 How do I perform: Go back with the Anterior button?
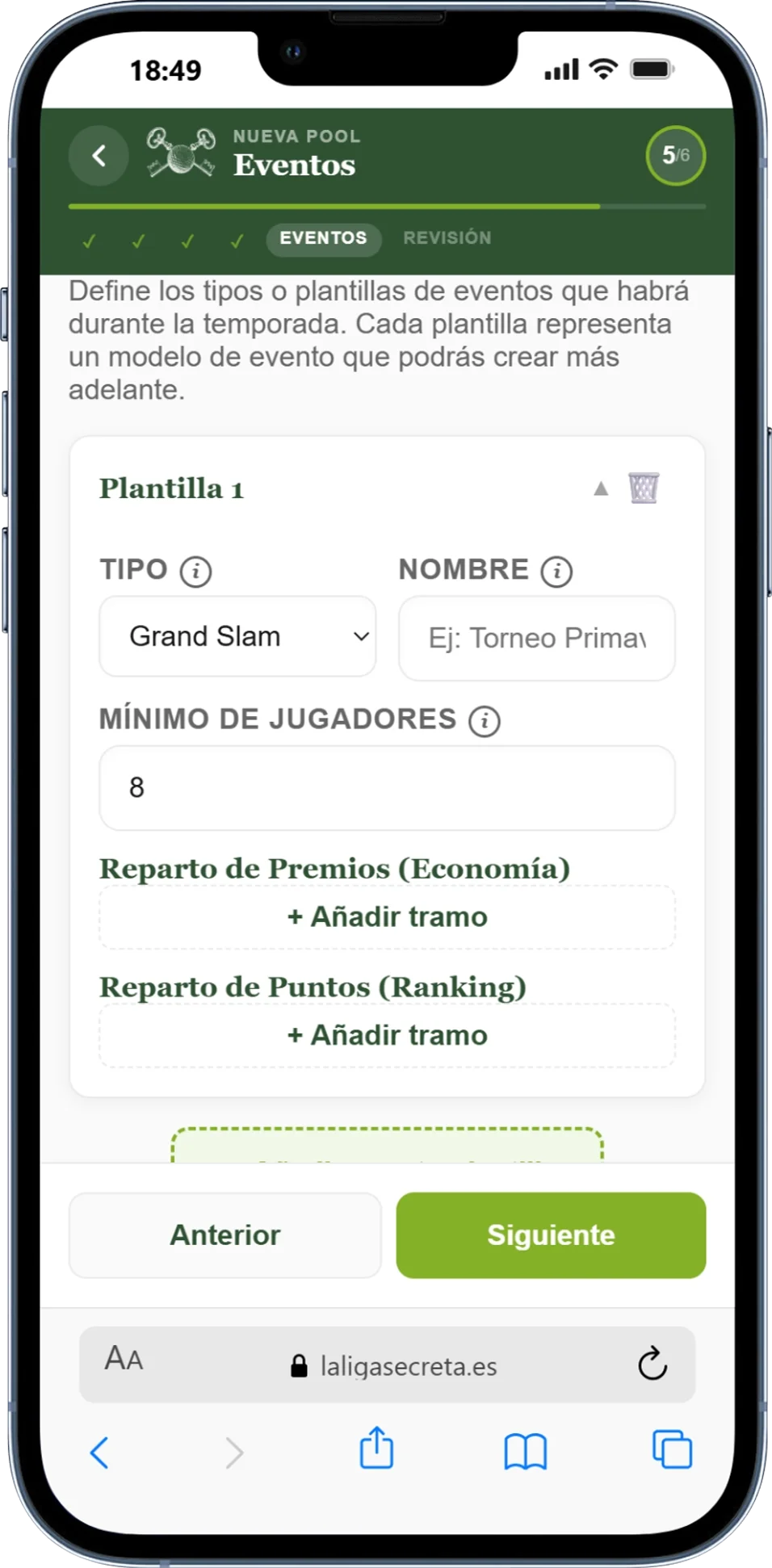(x=224, y=1235)
